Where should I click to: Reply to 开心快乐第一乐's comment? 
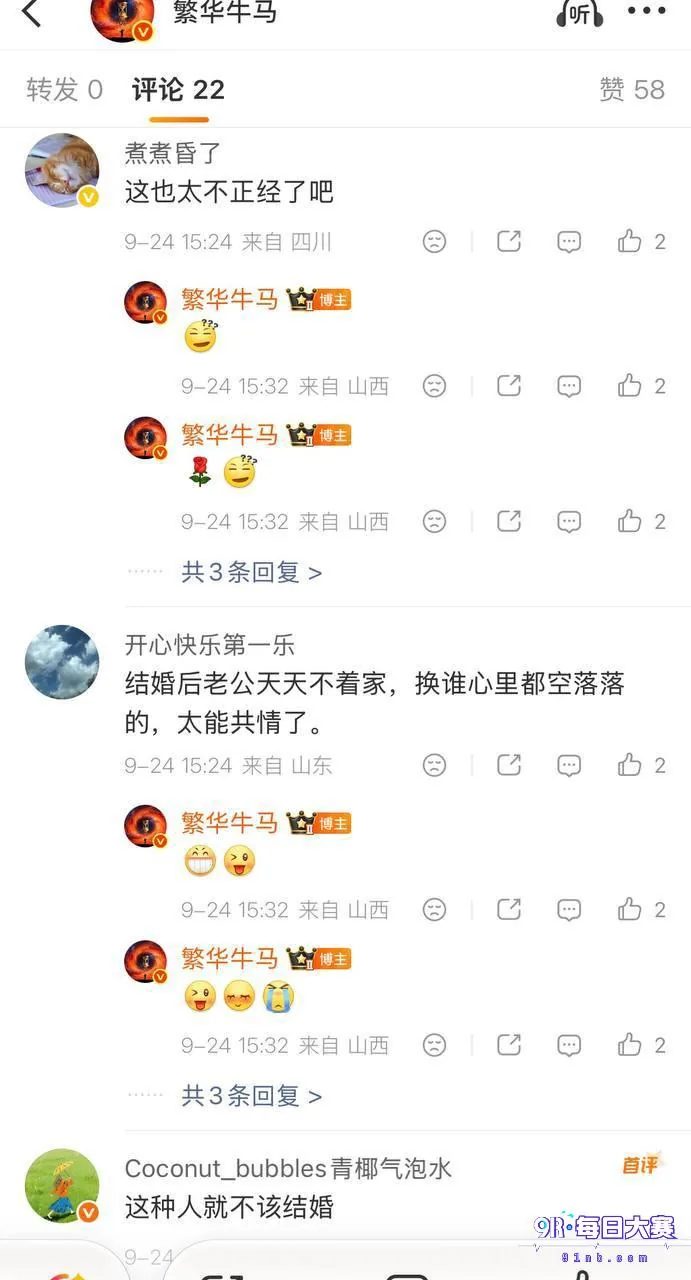(x=569, y=765)
